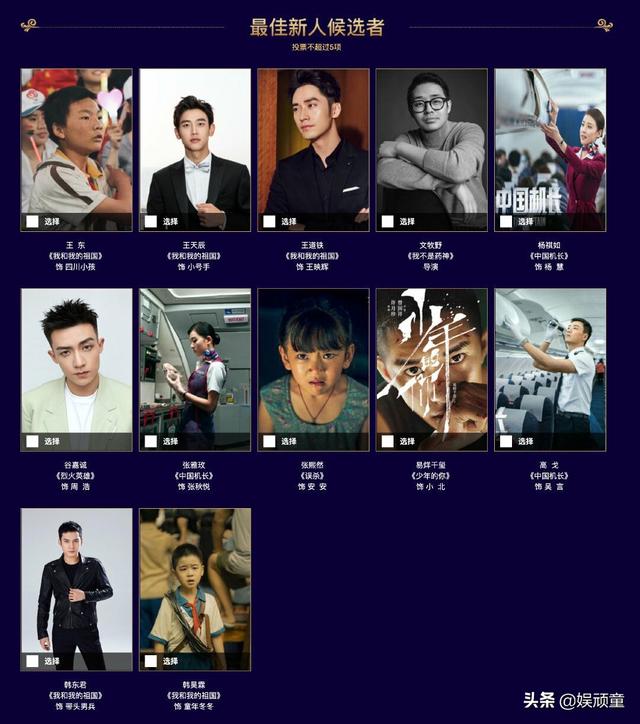Tick the box for child actor 韩昊霖
Screen dimensions: 640x724
pyautogui.click(x=151, y=661)
